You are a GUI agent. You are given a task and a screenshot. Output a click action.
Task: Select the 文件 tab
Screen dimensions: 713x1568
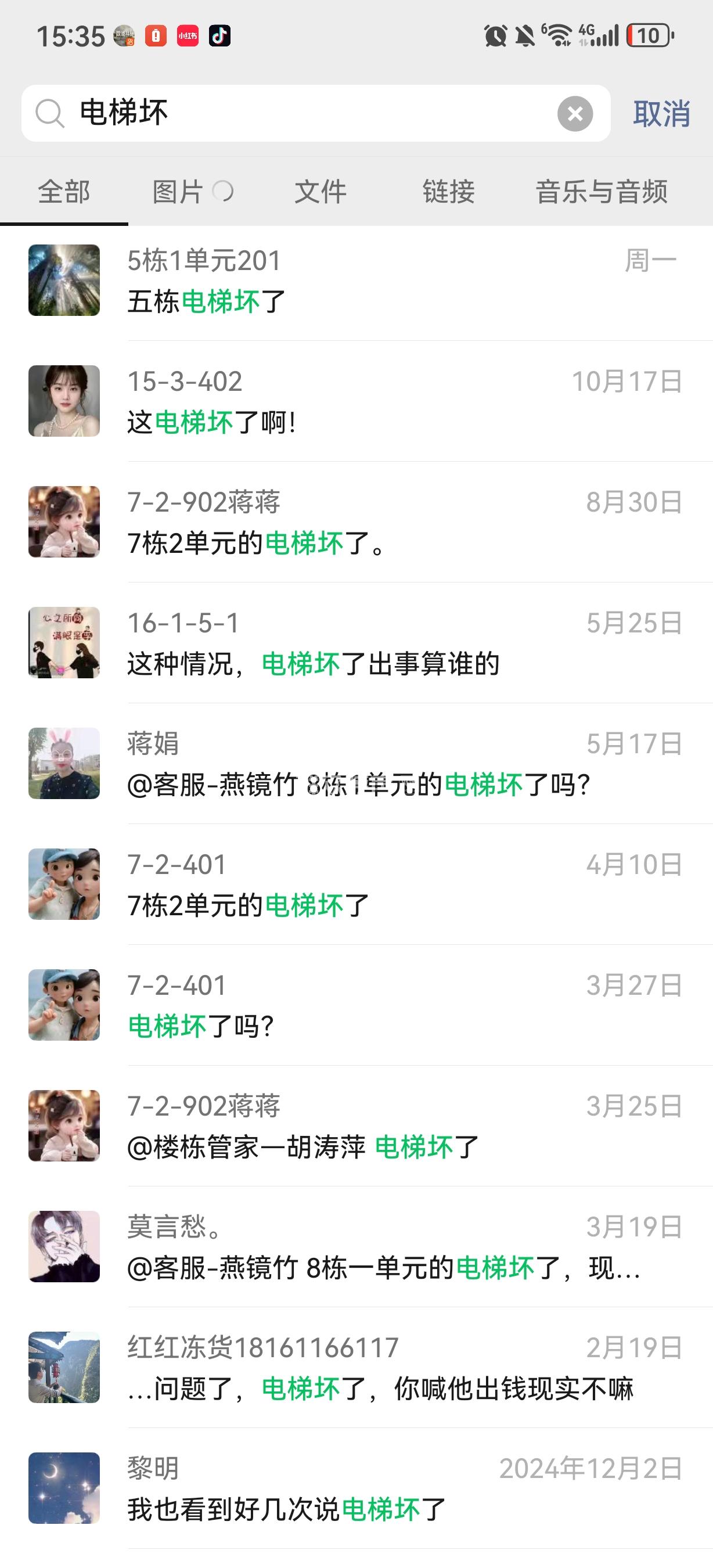321,192
